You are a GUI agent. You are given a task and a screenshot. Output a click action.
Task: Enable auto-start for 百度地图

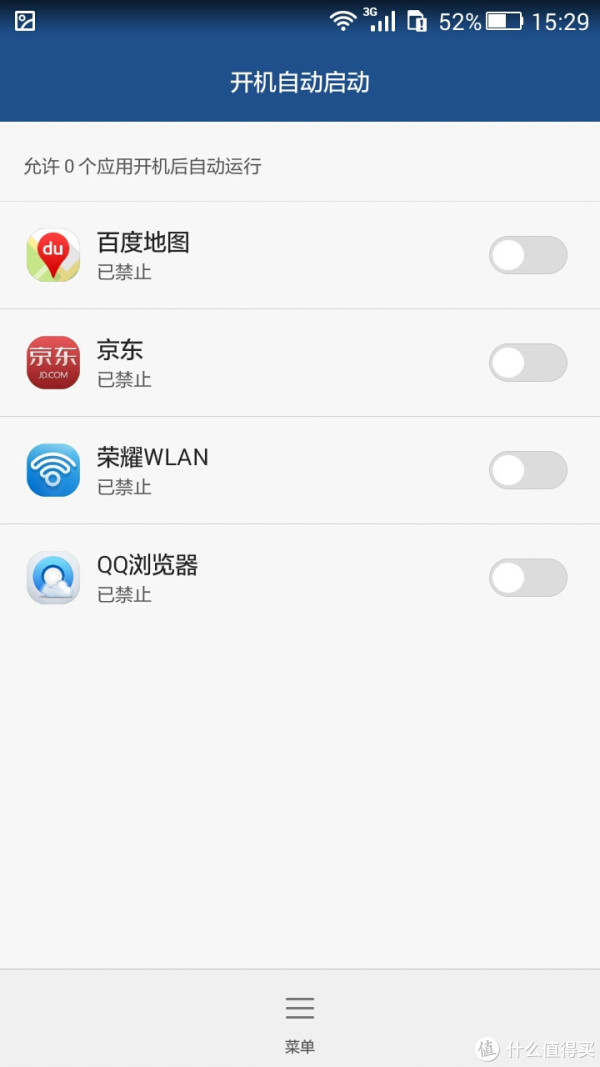(528, 255)
